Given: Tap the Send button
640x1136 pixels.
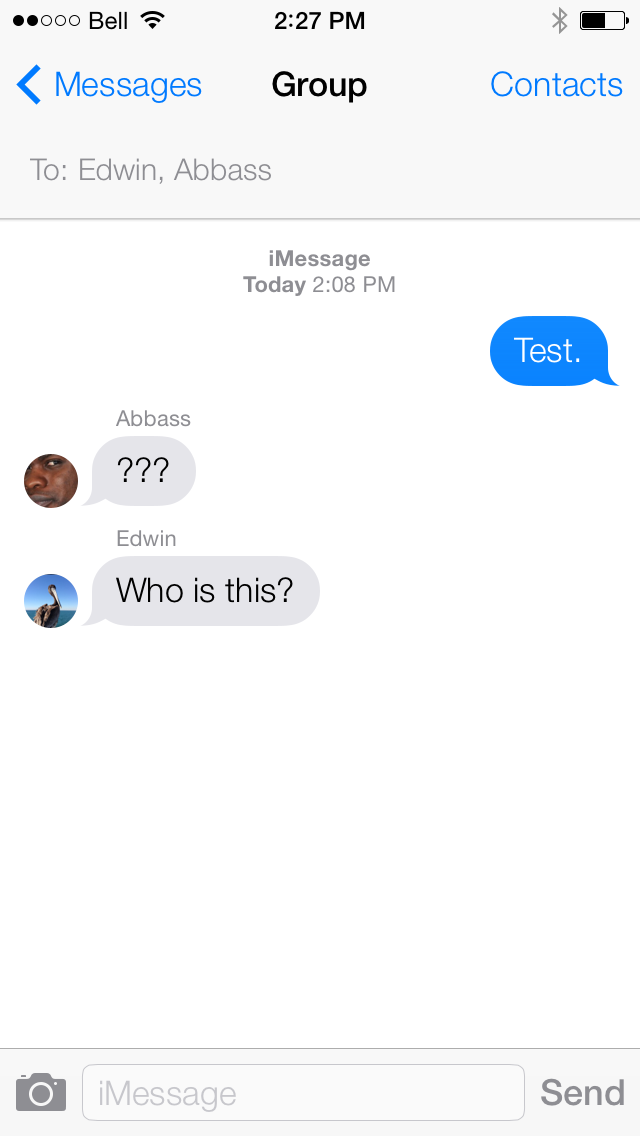Looking at the screenshot, I should tap(582, 1092).
